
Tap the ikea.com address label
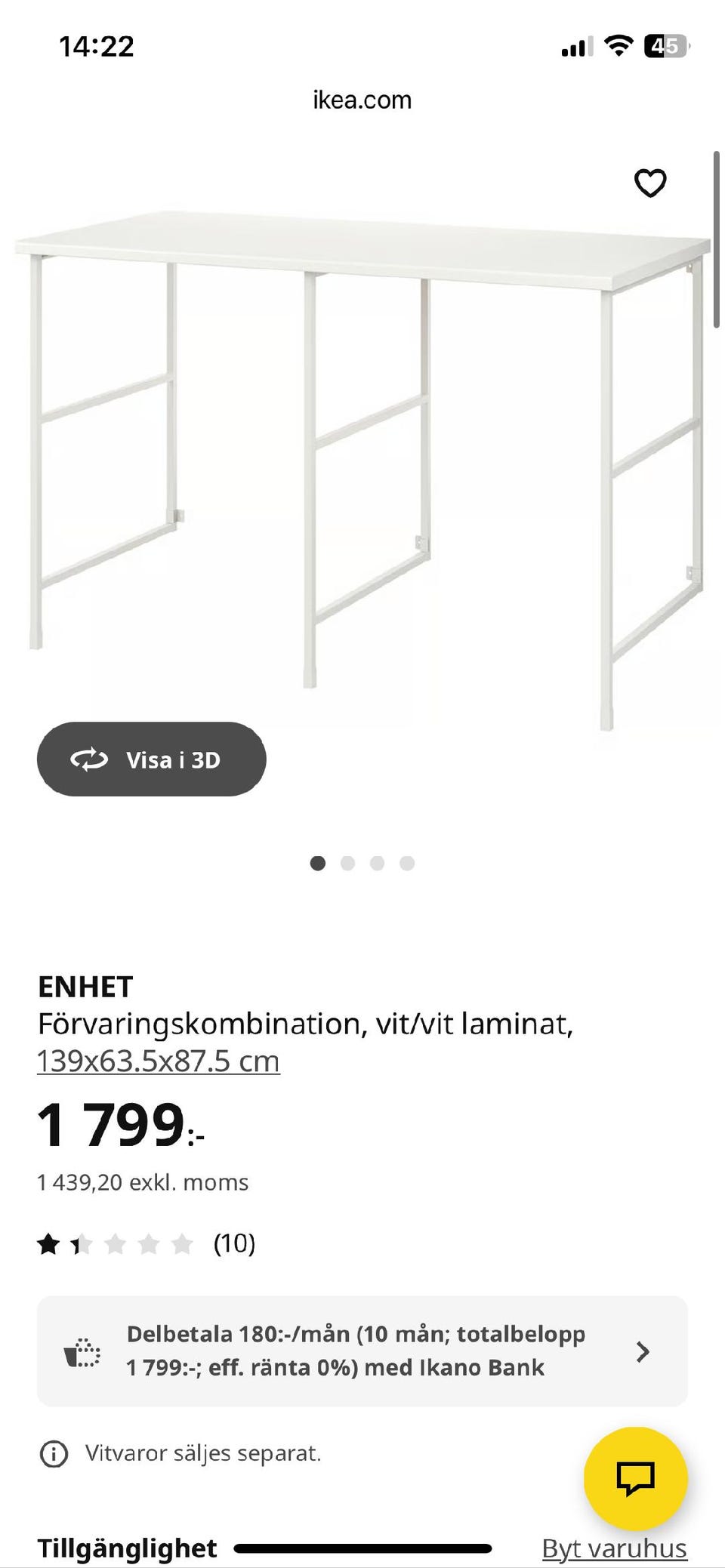(x=362, y=100)
